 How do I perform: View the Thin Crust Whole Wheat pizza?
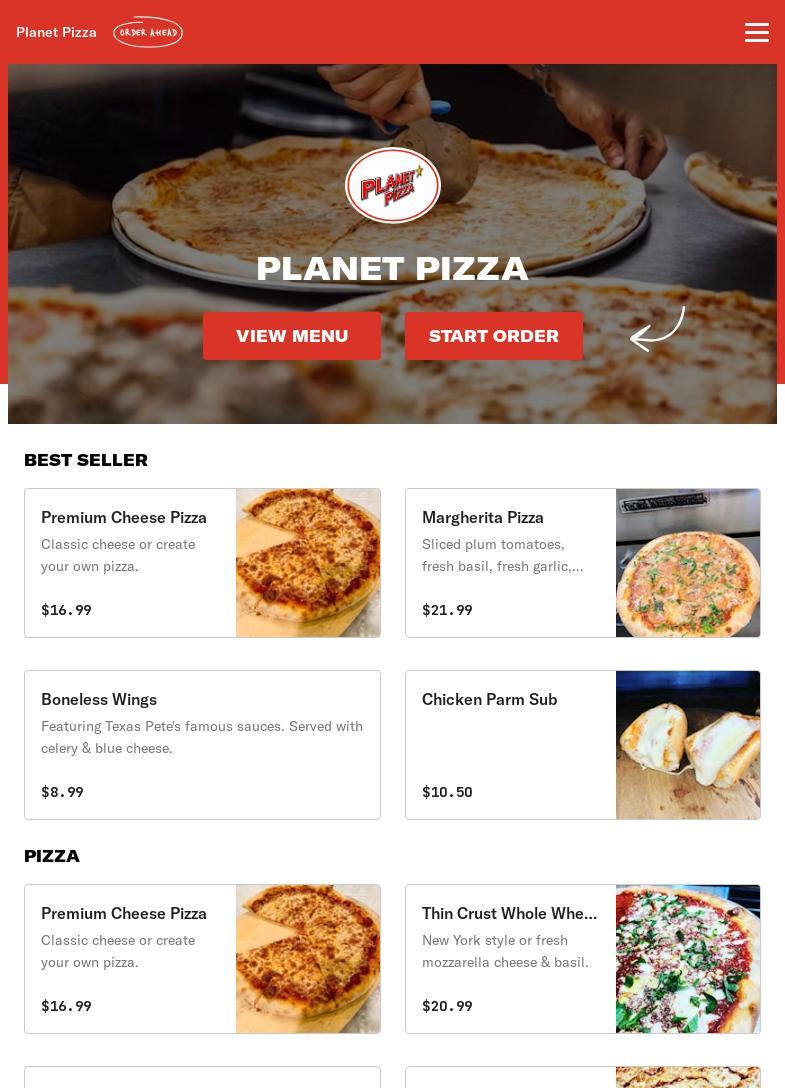click(x=582, y=959)
